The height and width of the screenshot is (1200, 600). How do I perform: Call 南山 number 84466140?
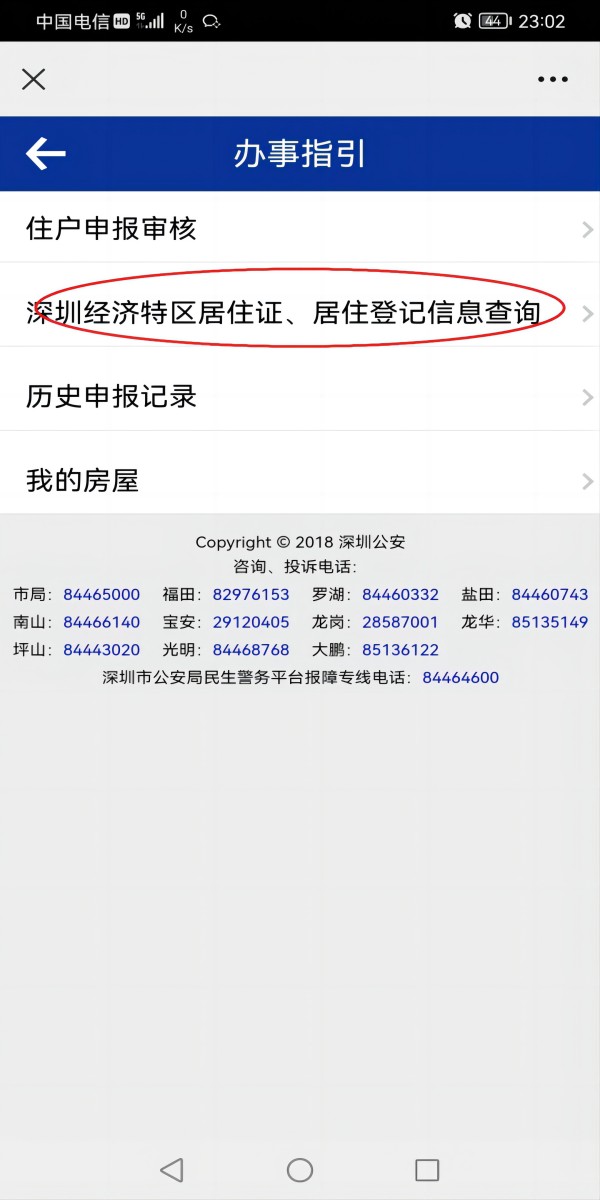(x=101, y=622)
